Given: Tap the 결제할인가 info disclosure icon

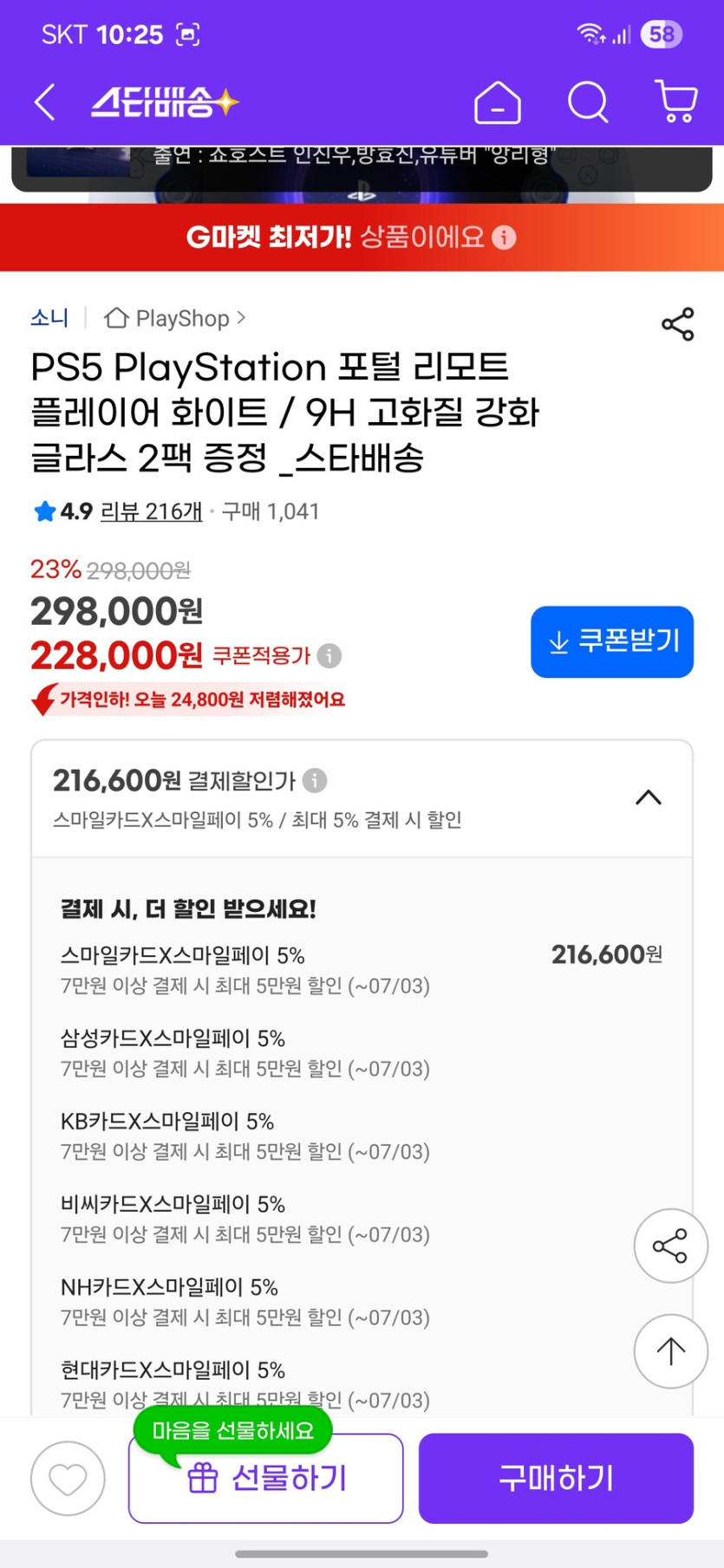Looking at the screenshot, I should 315,781.
